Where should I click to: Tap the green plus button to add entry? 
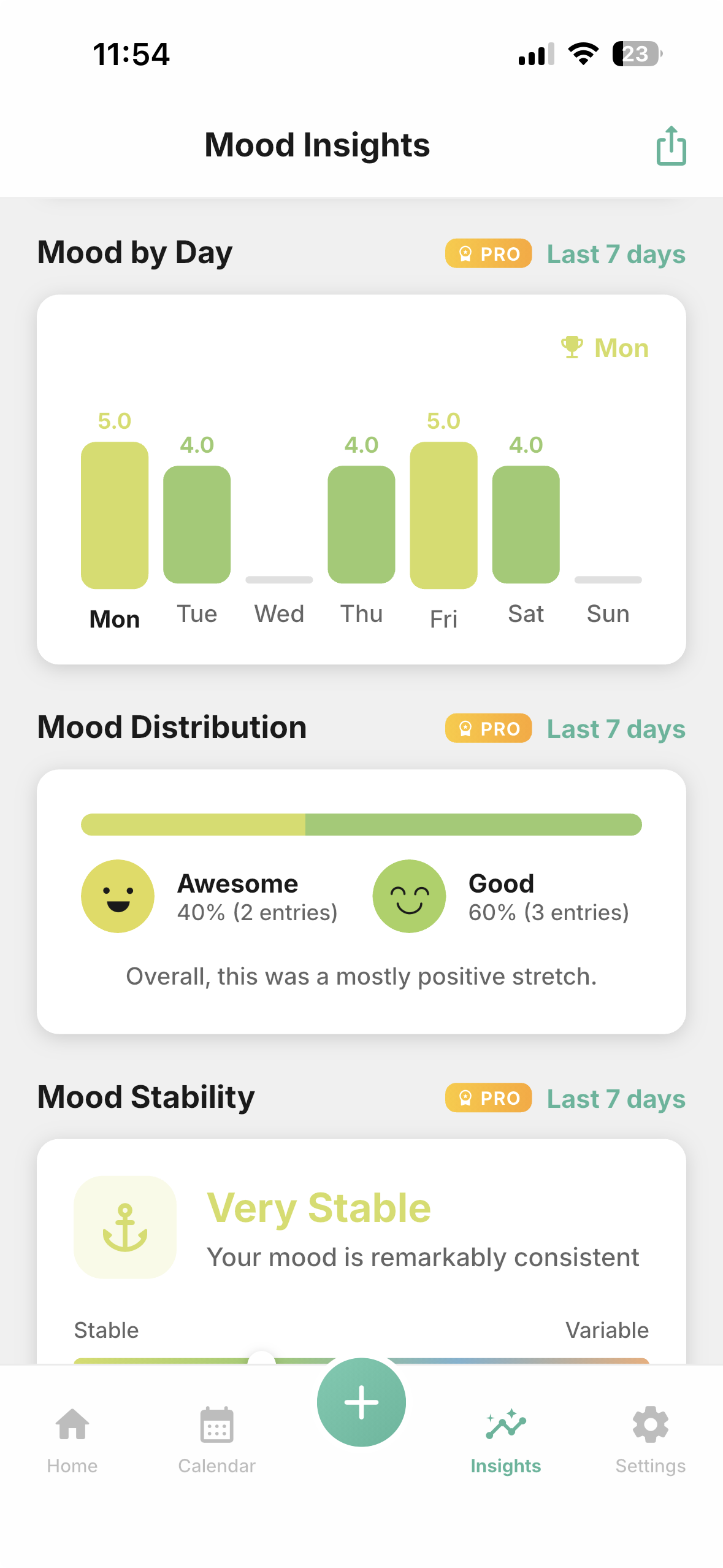tap(361, 1402)
